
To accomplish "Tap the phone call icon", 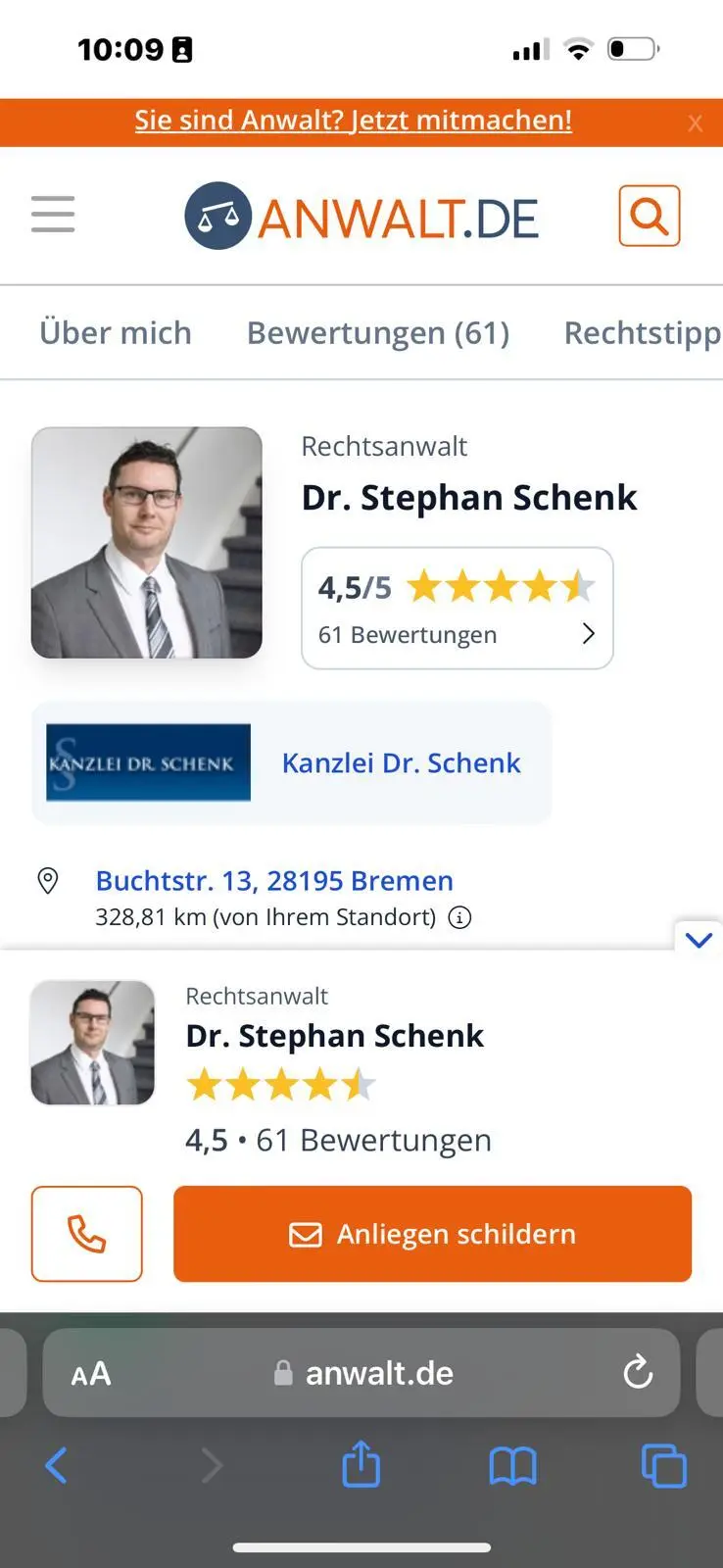I will click(86, 1234).
